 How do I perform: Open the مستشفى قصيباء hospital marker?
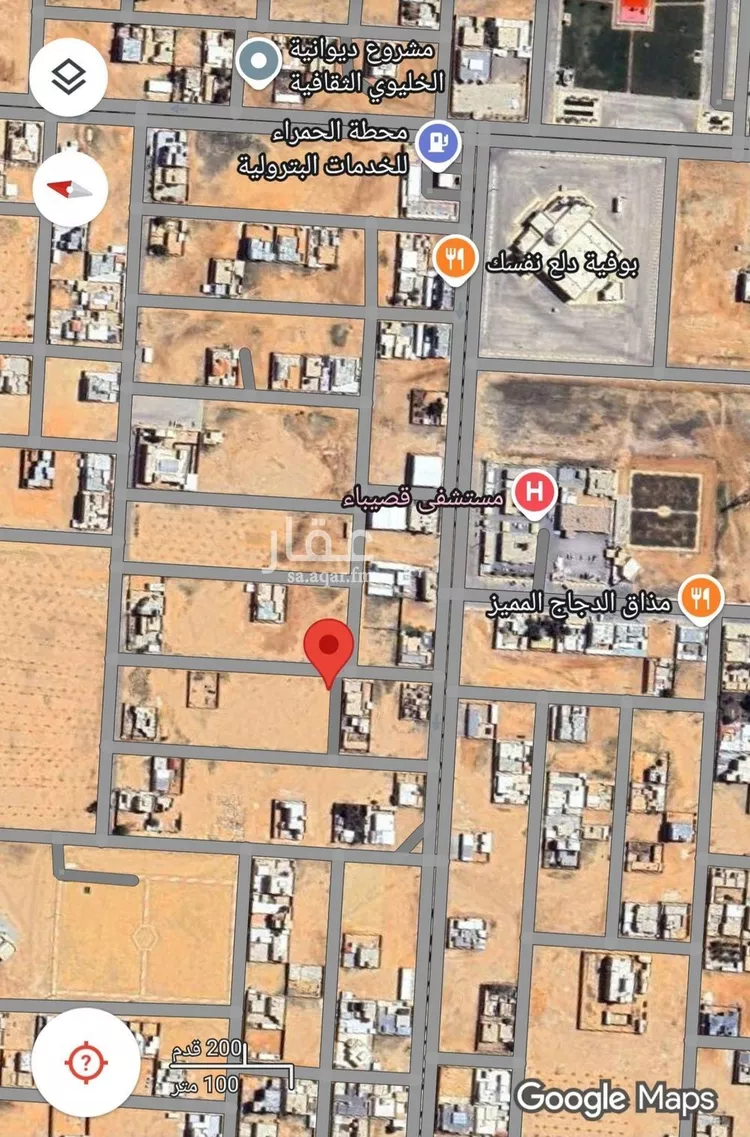(535, 493)
